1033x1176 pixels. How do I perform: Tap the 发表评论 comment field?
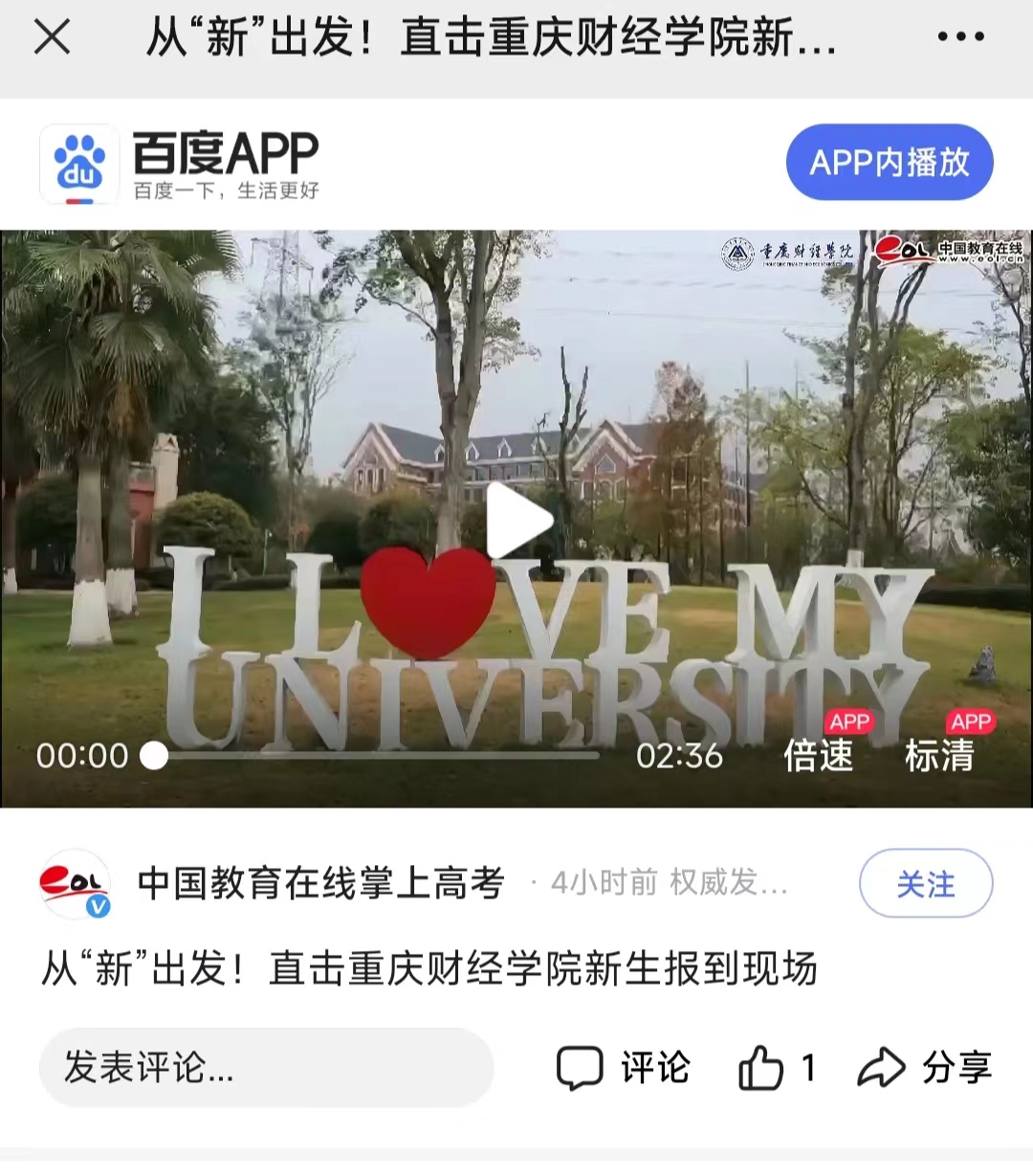(x=266, y=1068)
